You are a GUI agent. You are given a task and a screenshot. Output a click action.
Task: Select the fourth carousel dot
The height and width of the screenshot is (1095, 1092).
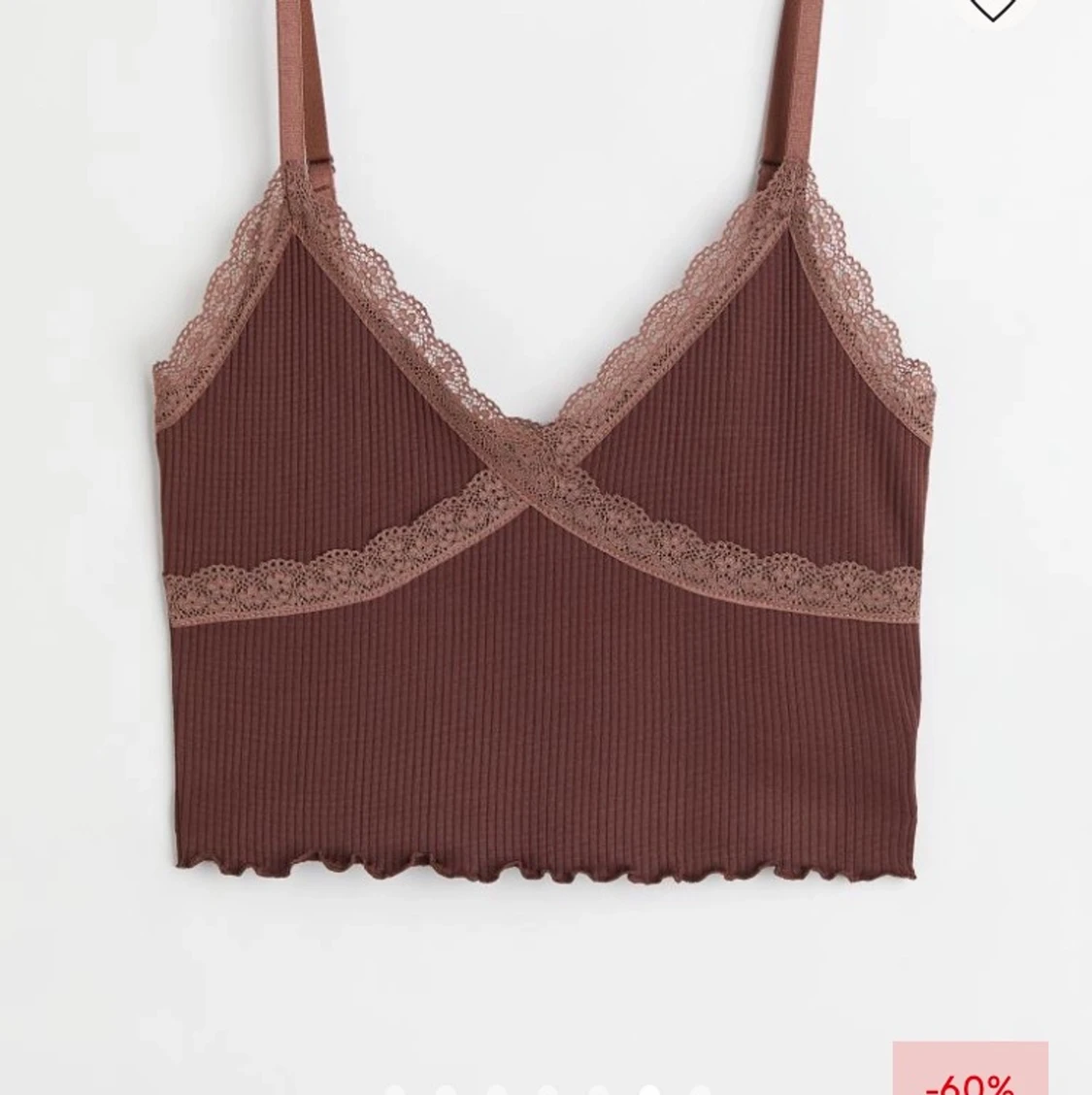(546, 1089)
